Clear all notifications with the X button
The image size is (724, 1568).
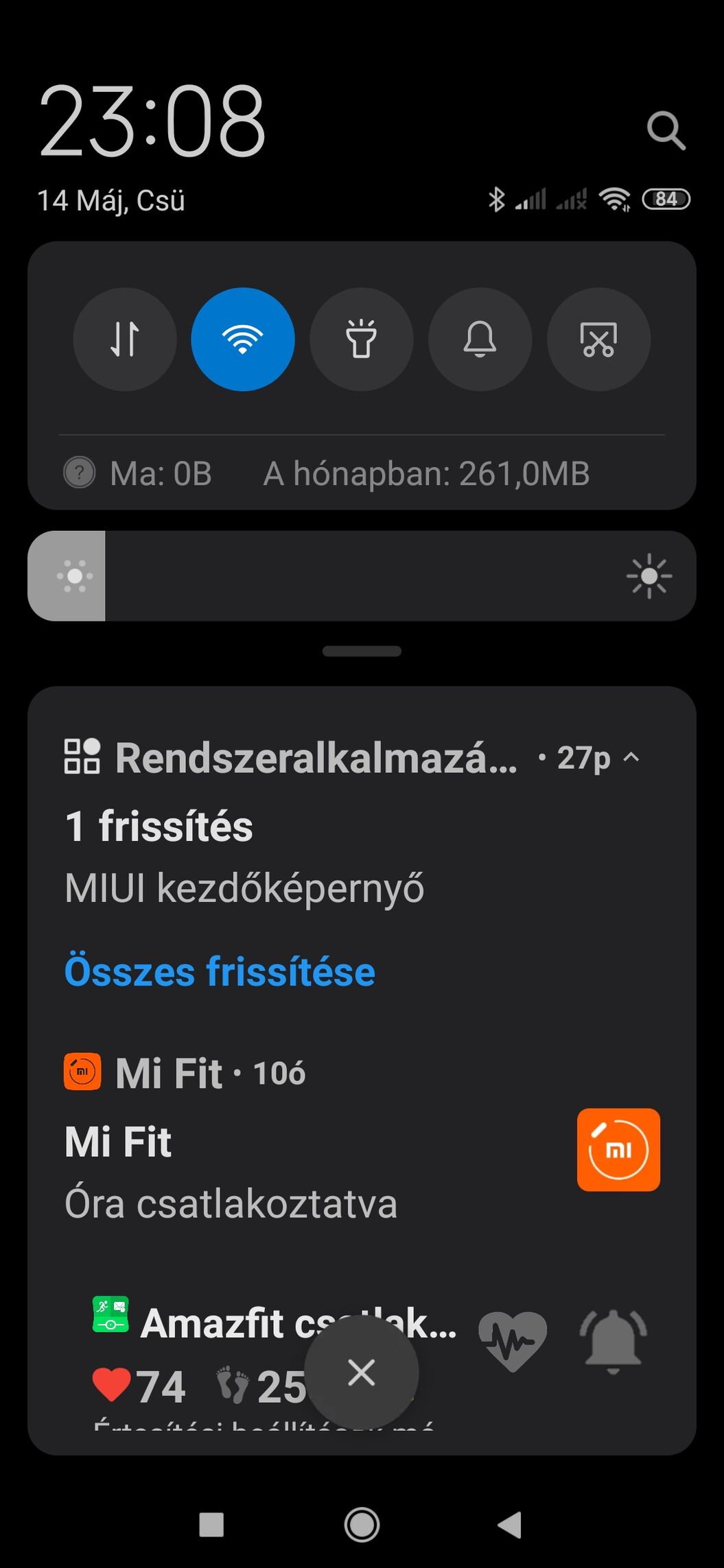[362, 1373]
